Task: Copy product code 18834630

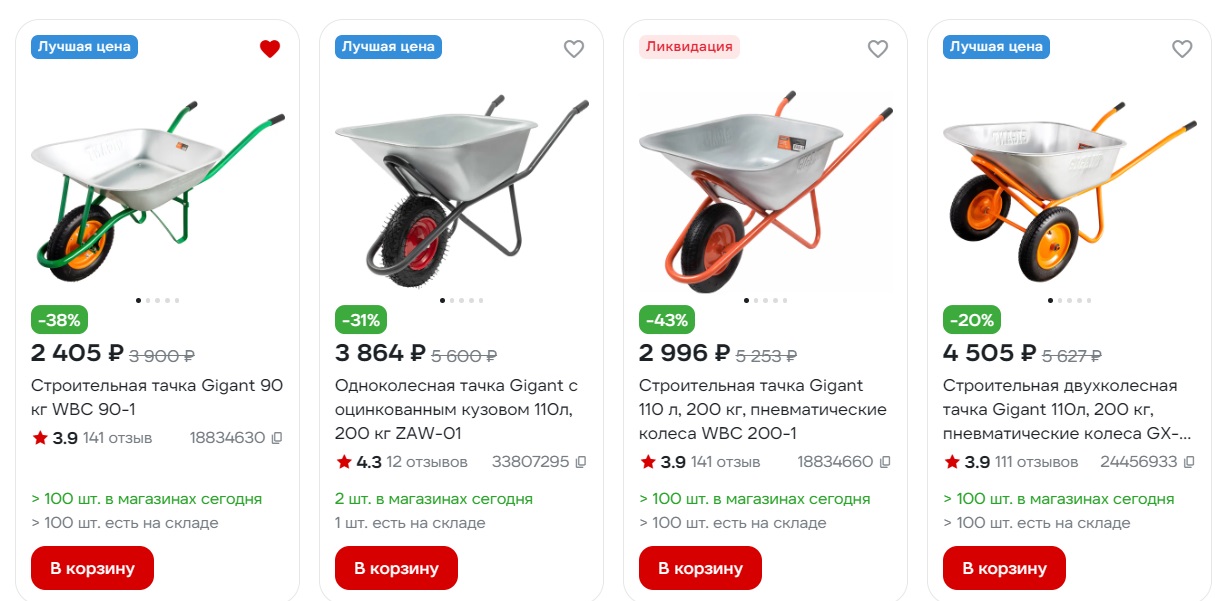Action: coord(277,438)
